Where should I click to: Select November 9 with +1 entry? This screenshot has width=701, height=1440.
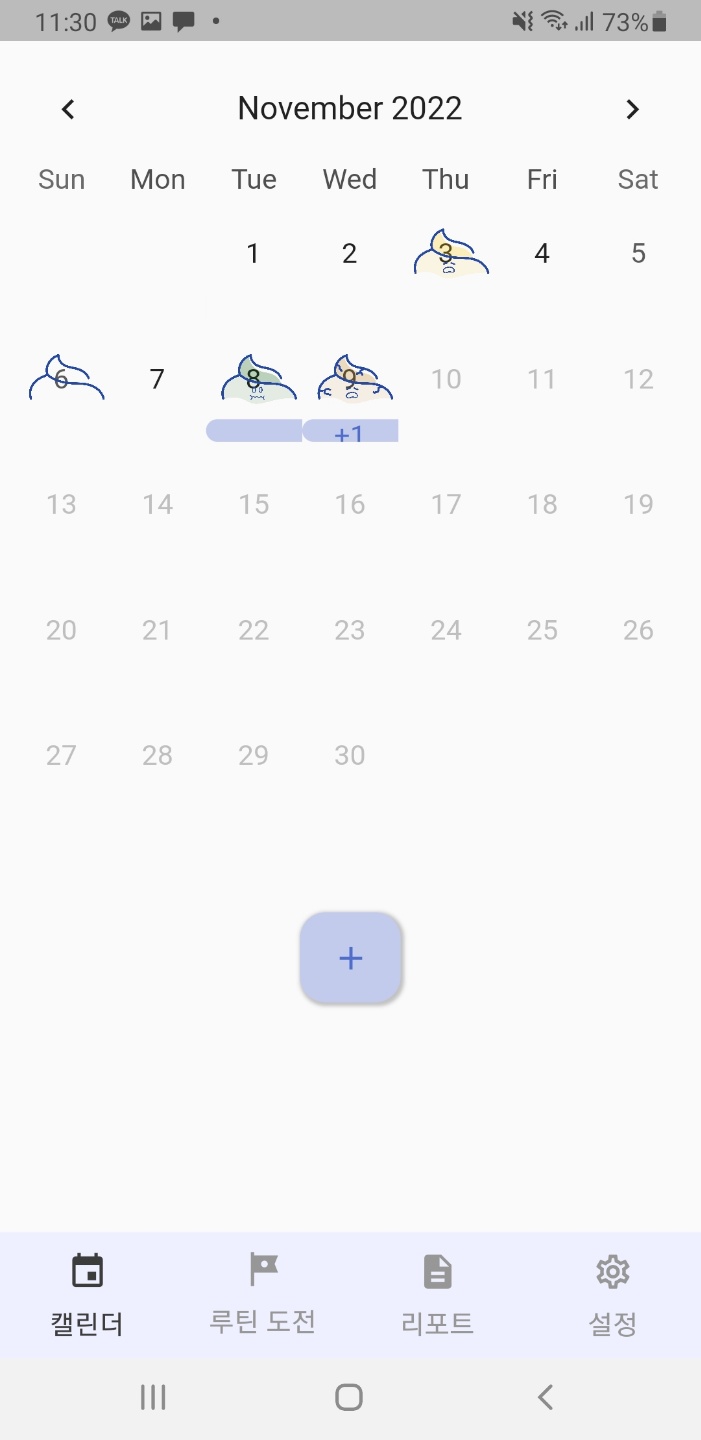350,380
